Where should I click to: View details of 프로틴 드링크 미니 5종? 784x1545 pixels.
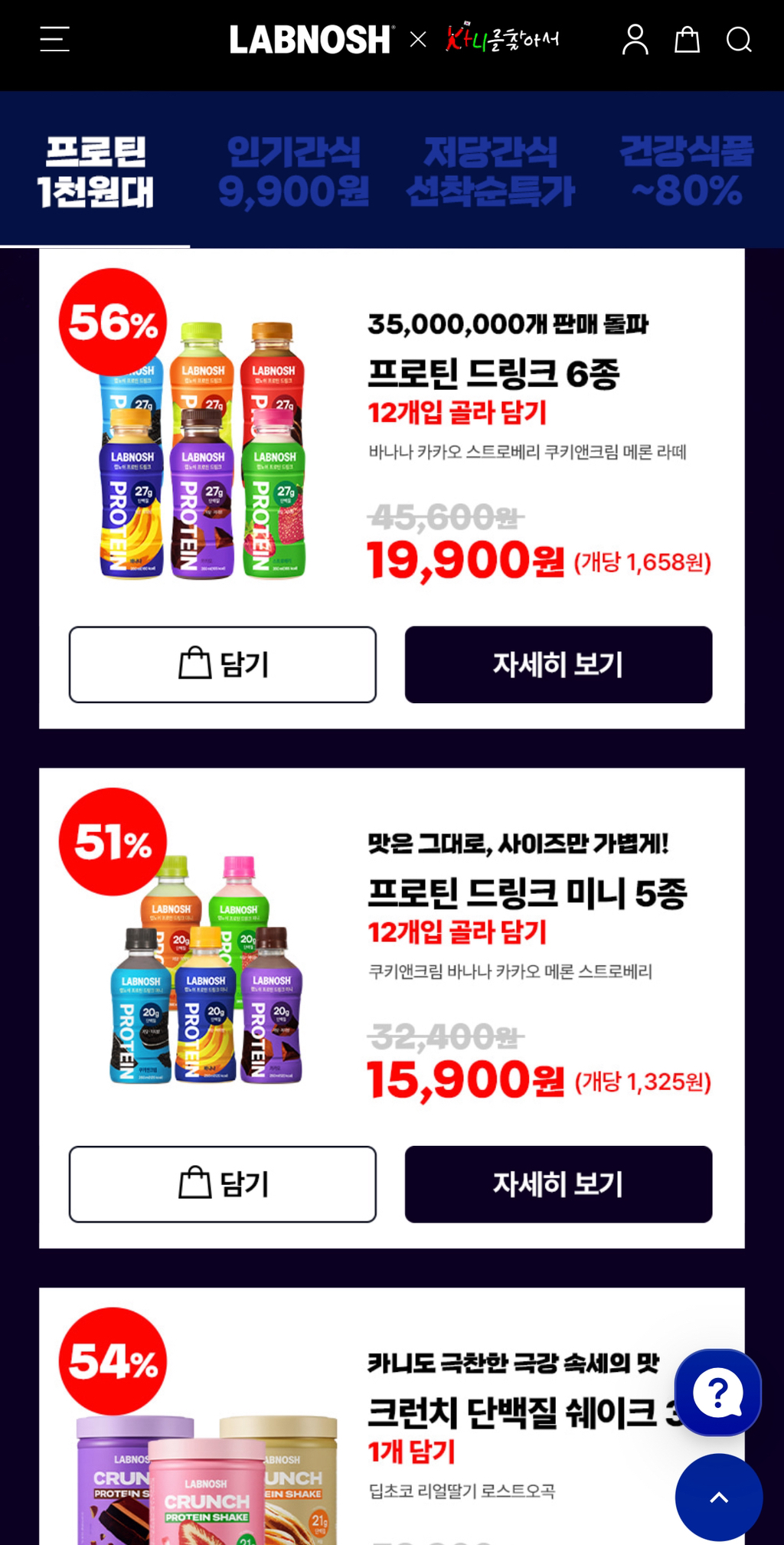click(x=558, y=1184)
